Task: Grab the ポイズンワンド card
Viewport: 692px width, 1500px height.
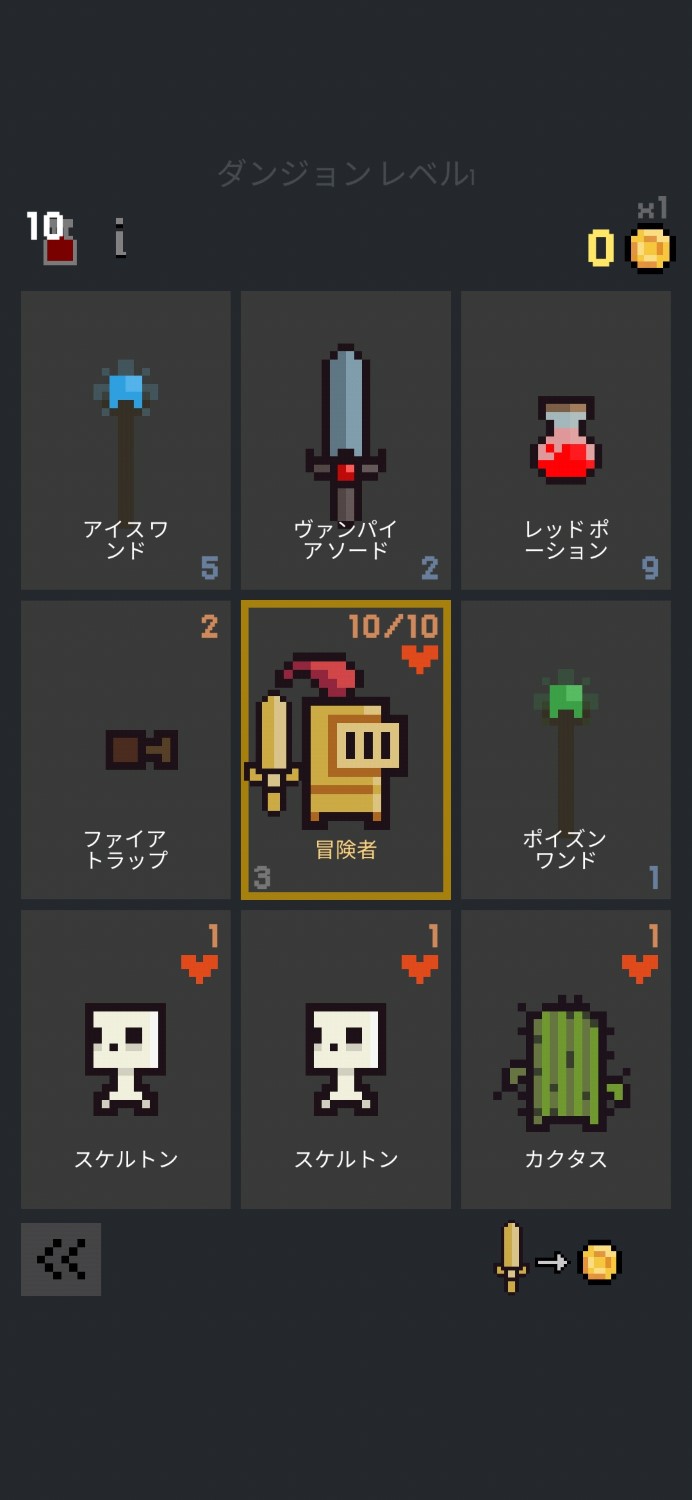Action: point(566,750)
